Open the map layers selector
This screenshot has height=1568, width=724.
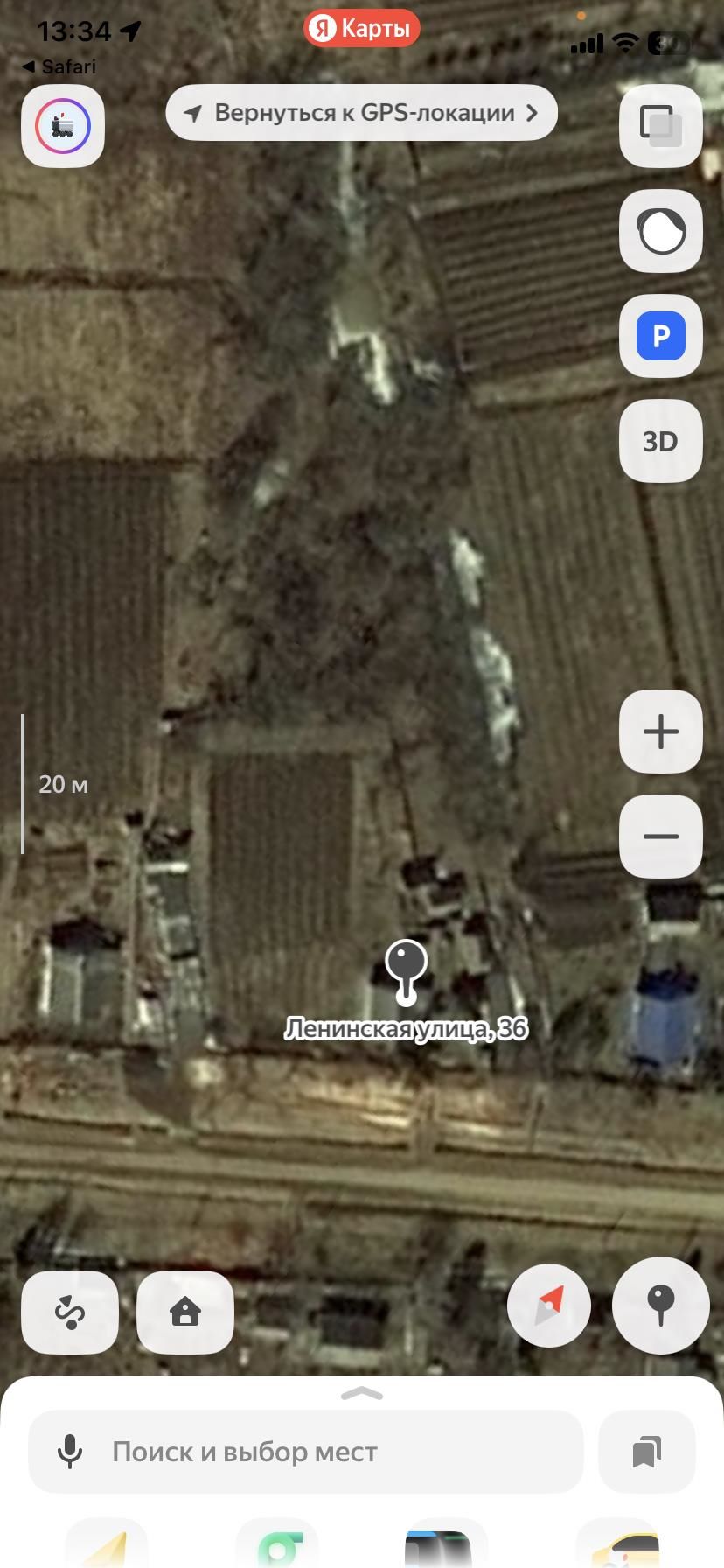(660, 125)
